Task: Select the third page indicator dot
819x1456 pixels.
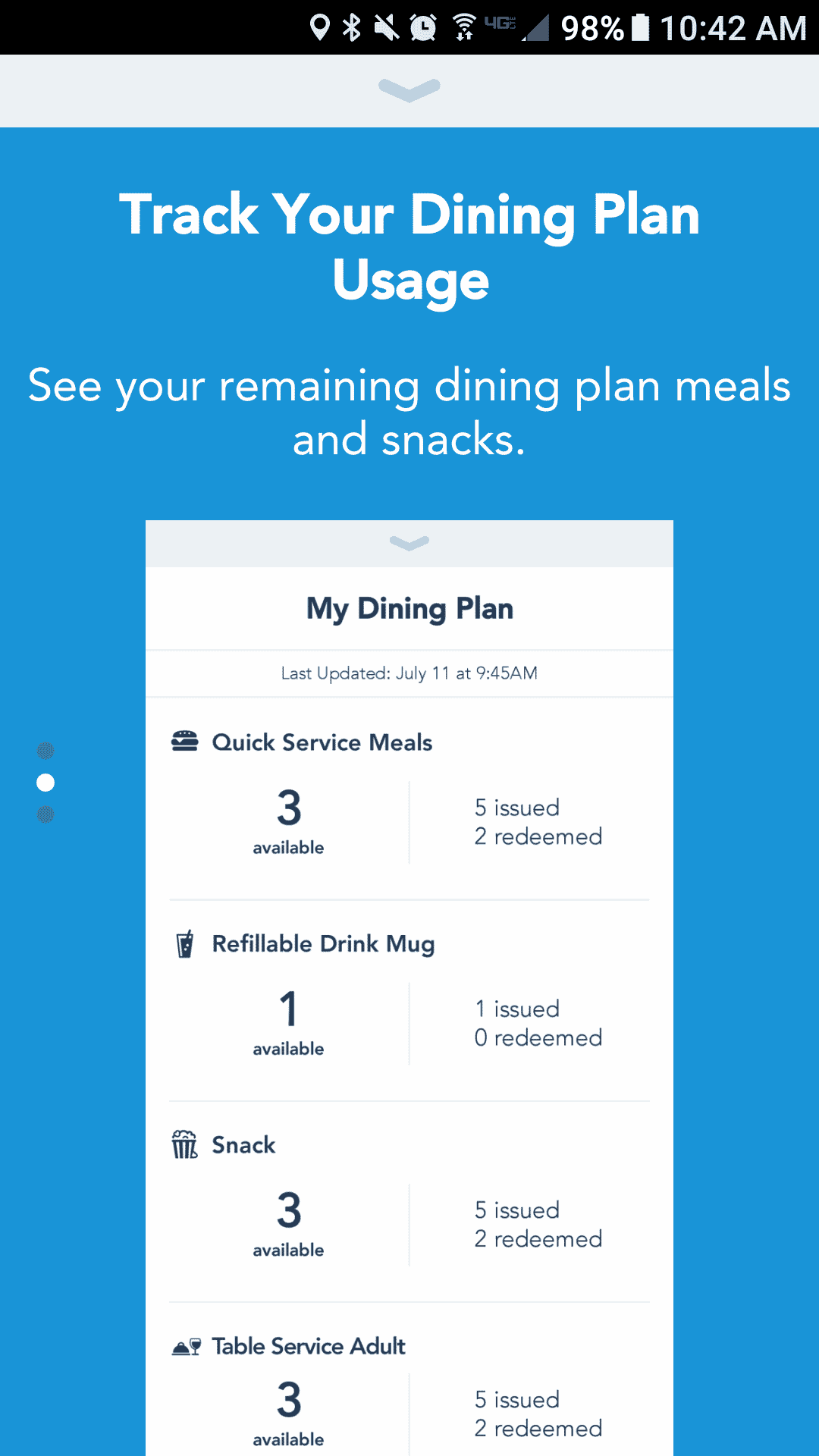Action: coord(45,814)
